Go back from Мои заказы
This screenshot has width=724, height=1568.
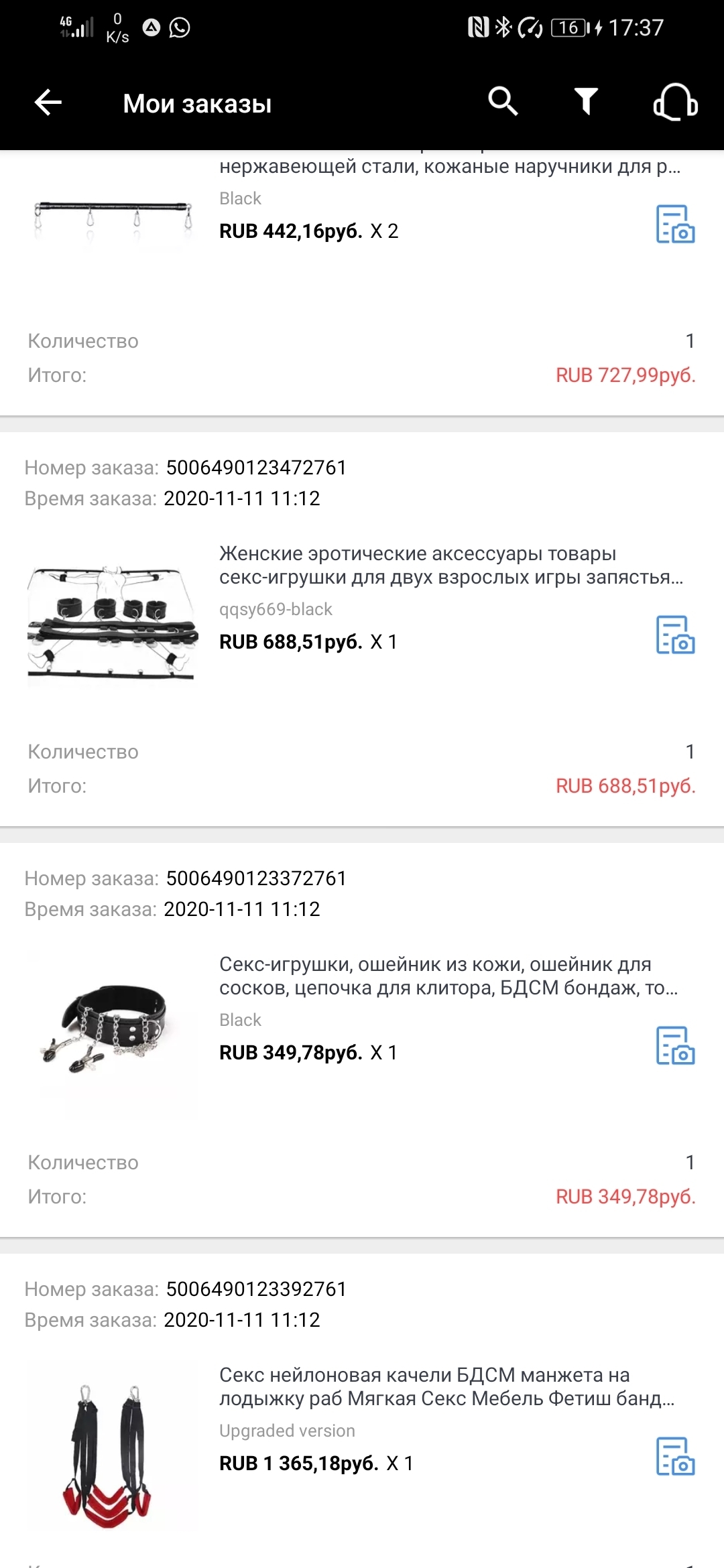48,103
